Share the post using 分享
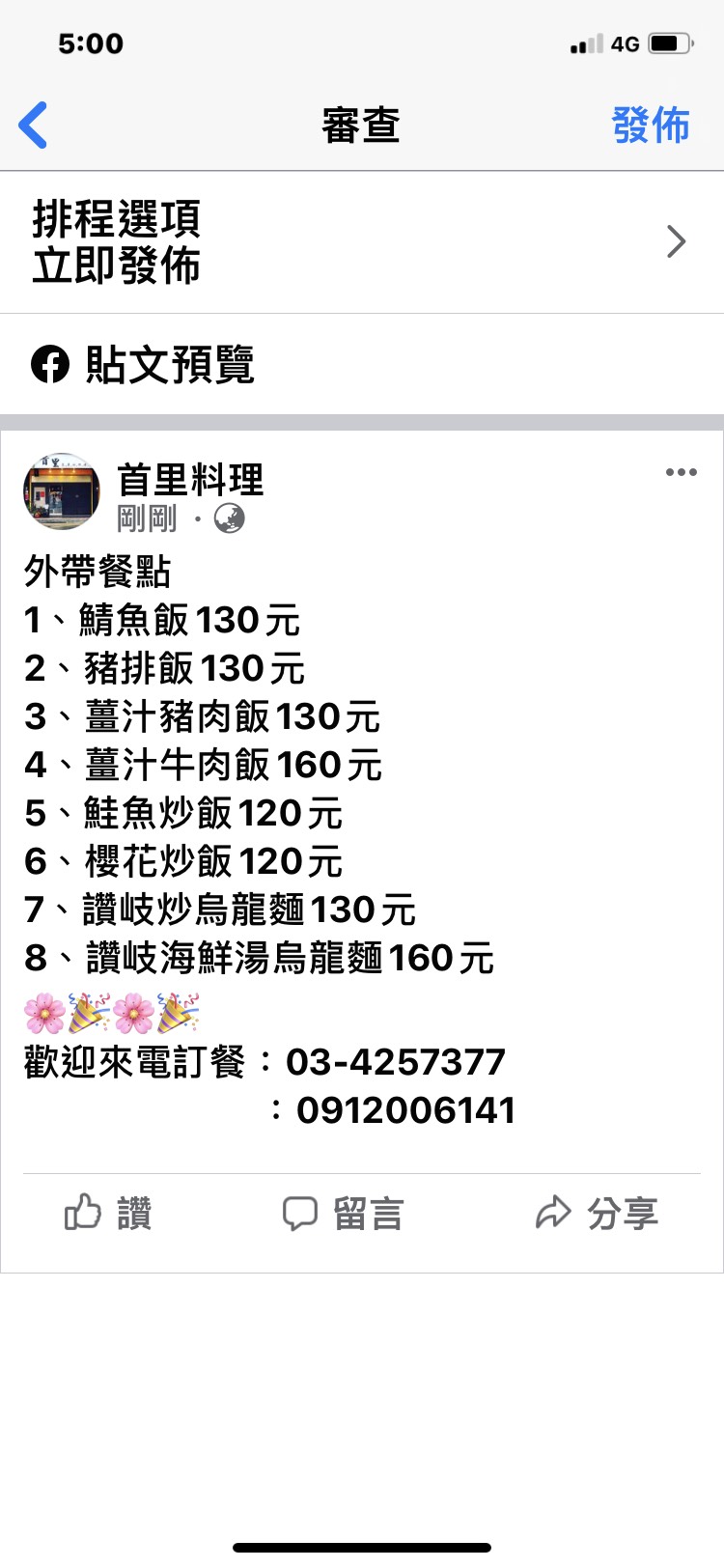Screen dimensions: 724x1568 point(597,1213)
